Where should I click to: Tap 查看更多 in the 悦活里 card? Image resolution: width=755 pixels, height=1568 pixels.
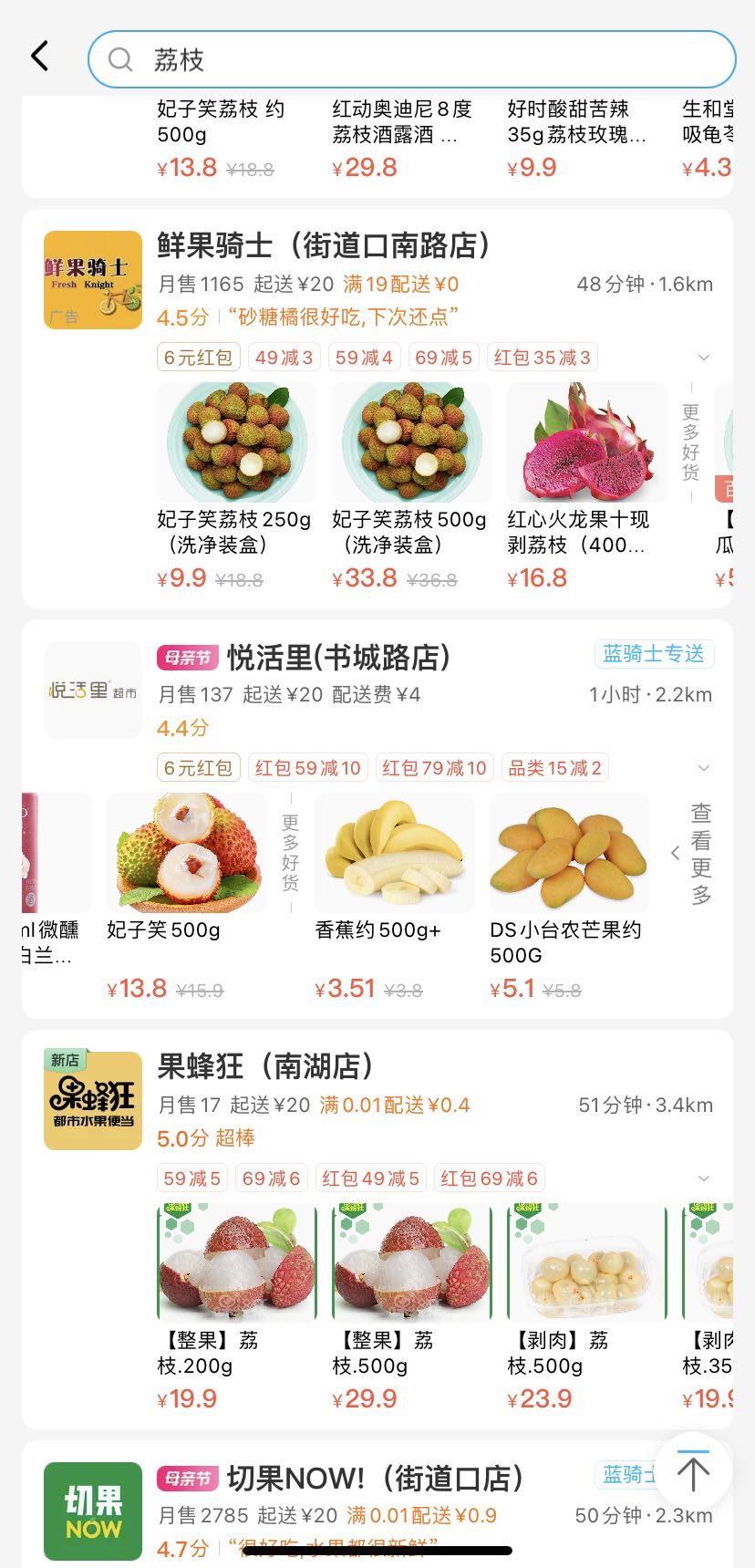[x=698, y=854]
